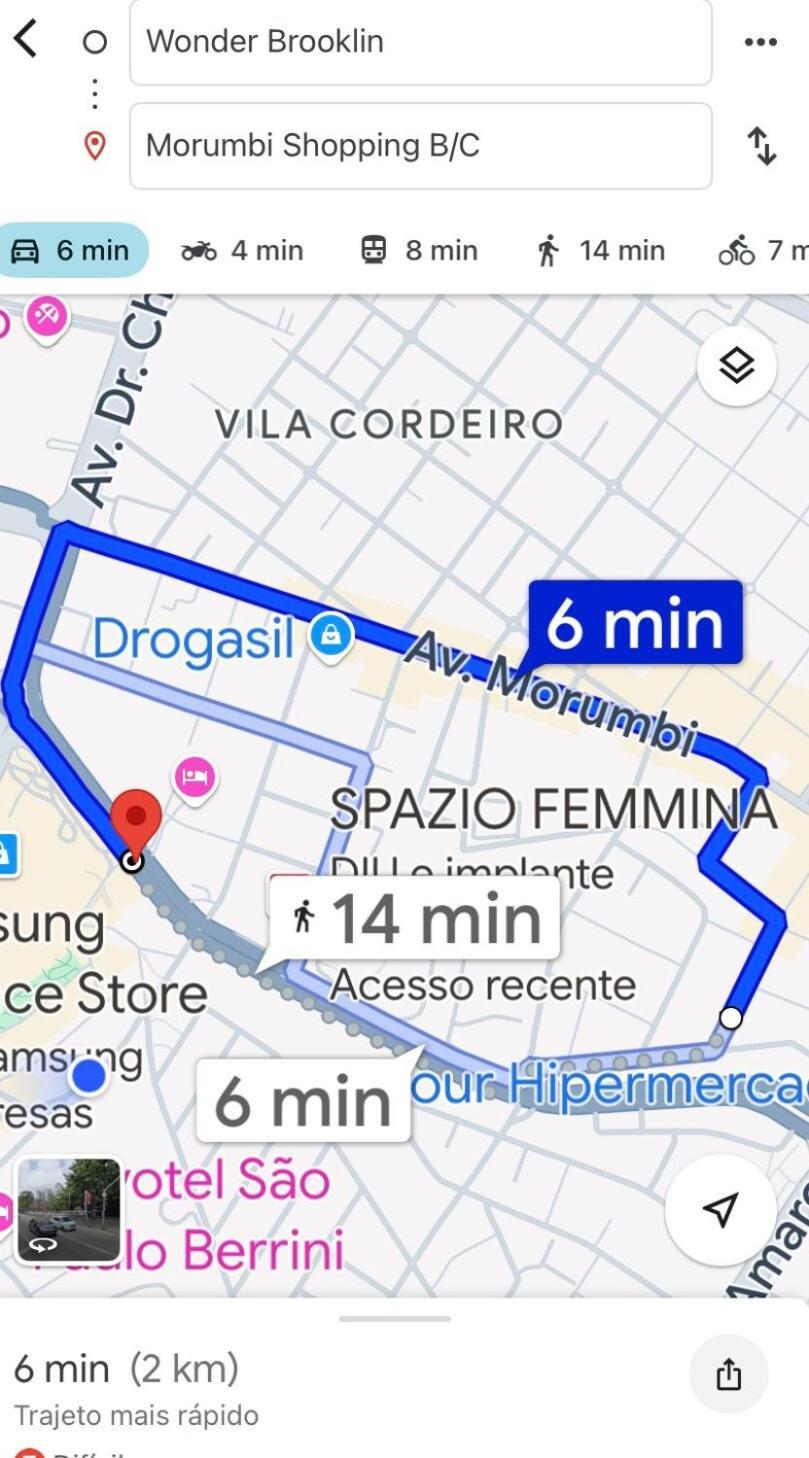This screenshot has height=1458, width=809.
Task: Select driving mode 6 min
Action: point(72,250)
